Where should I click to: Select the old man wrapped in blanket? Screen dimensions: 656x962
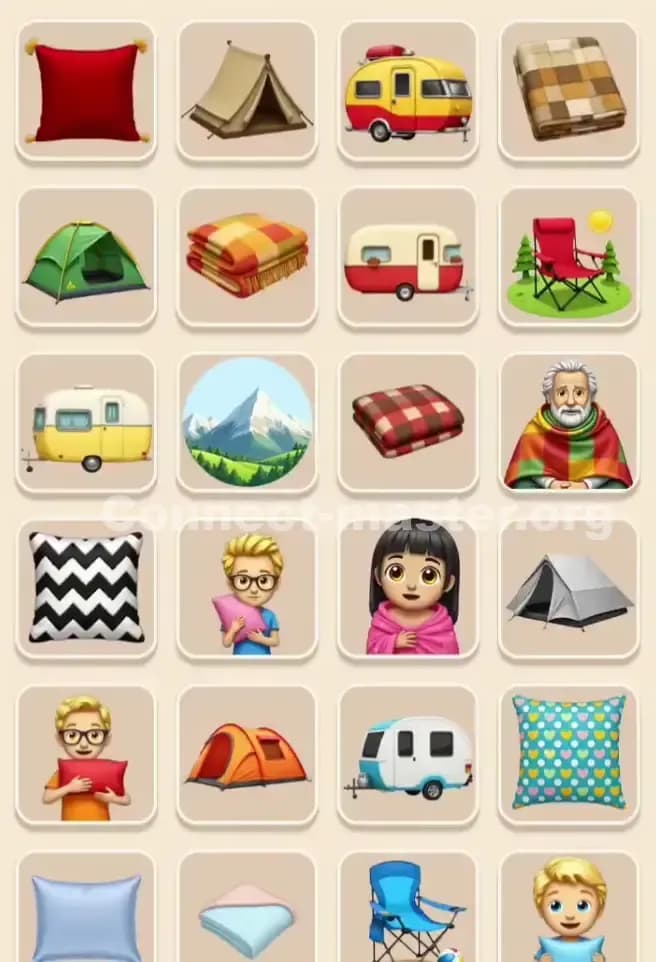point(568,424)
